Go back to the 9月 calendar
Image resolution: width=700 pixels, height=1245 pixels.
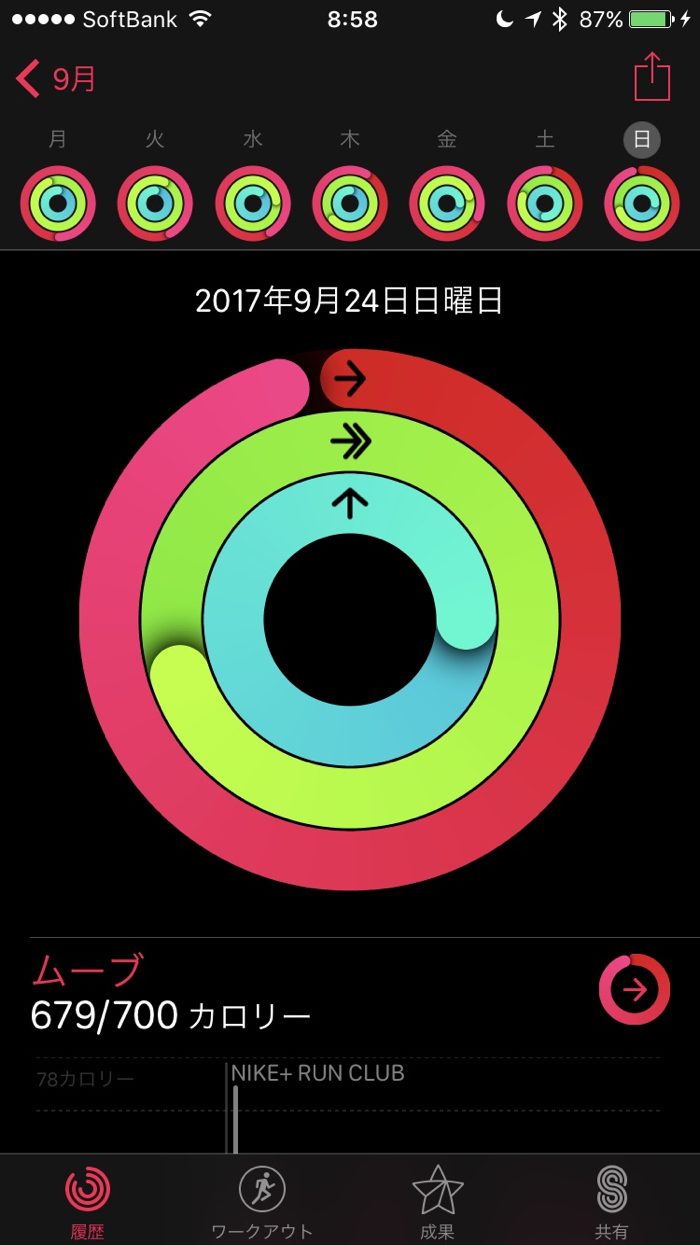57,79
